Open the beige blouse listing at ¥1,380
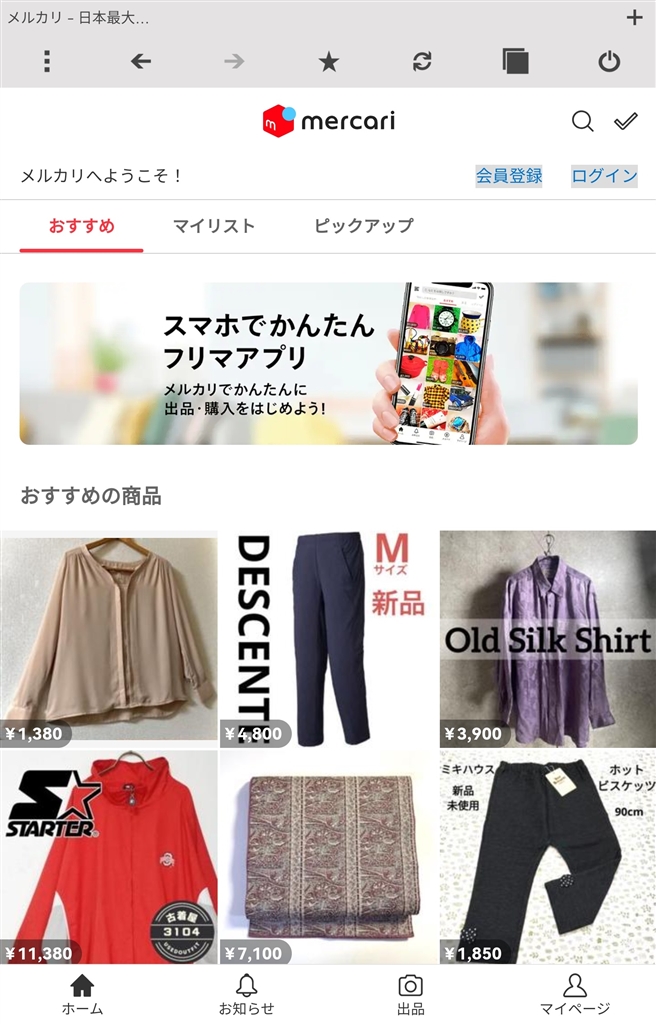Screen dimensions: 656x1024 point(109,638)
